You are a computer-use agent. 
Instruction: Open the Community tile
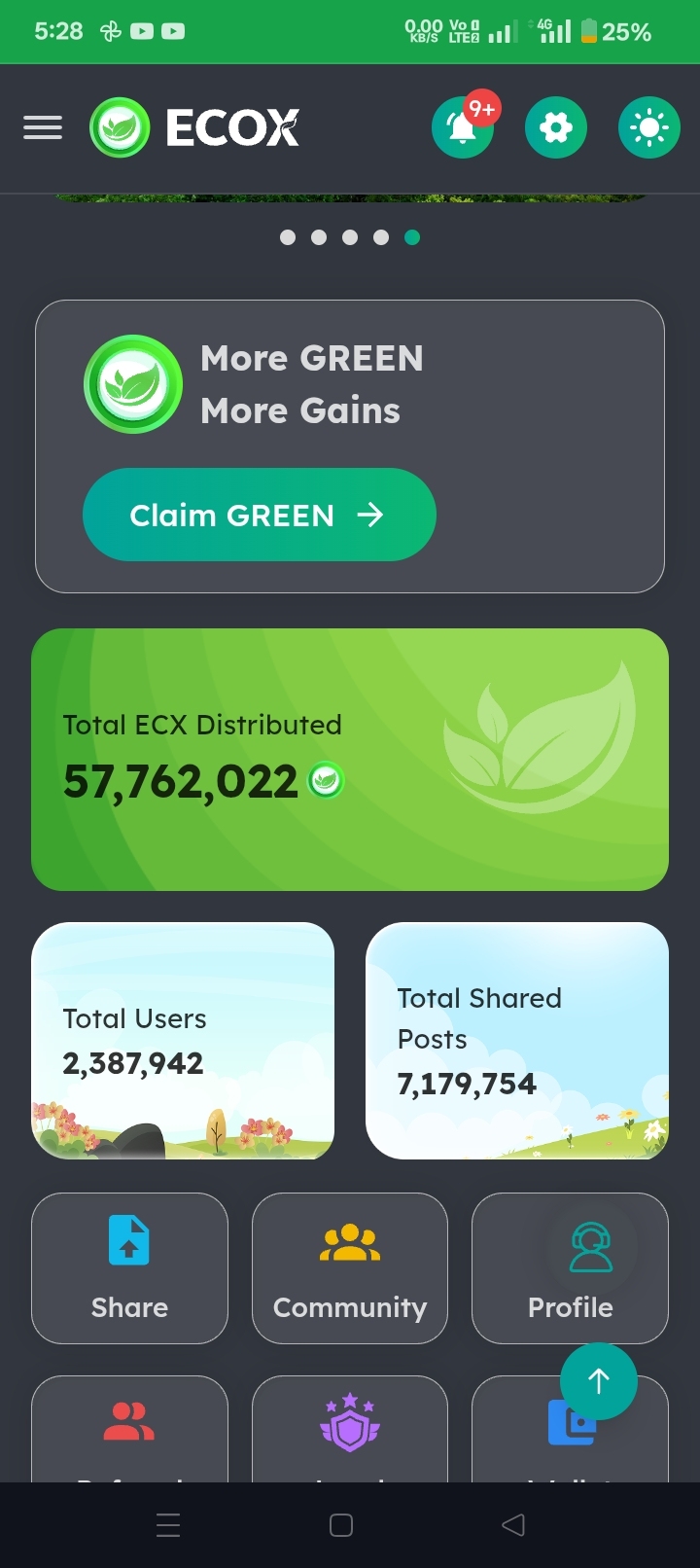pyautogui.click(x=350, y=1267)
